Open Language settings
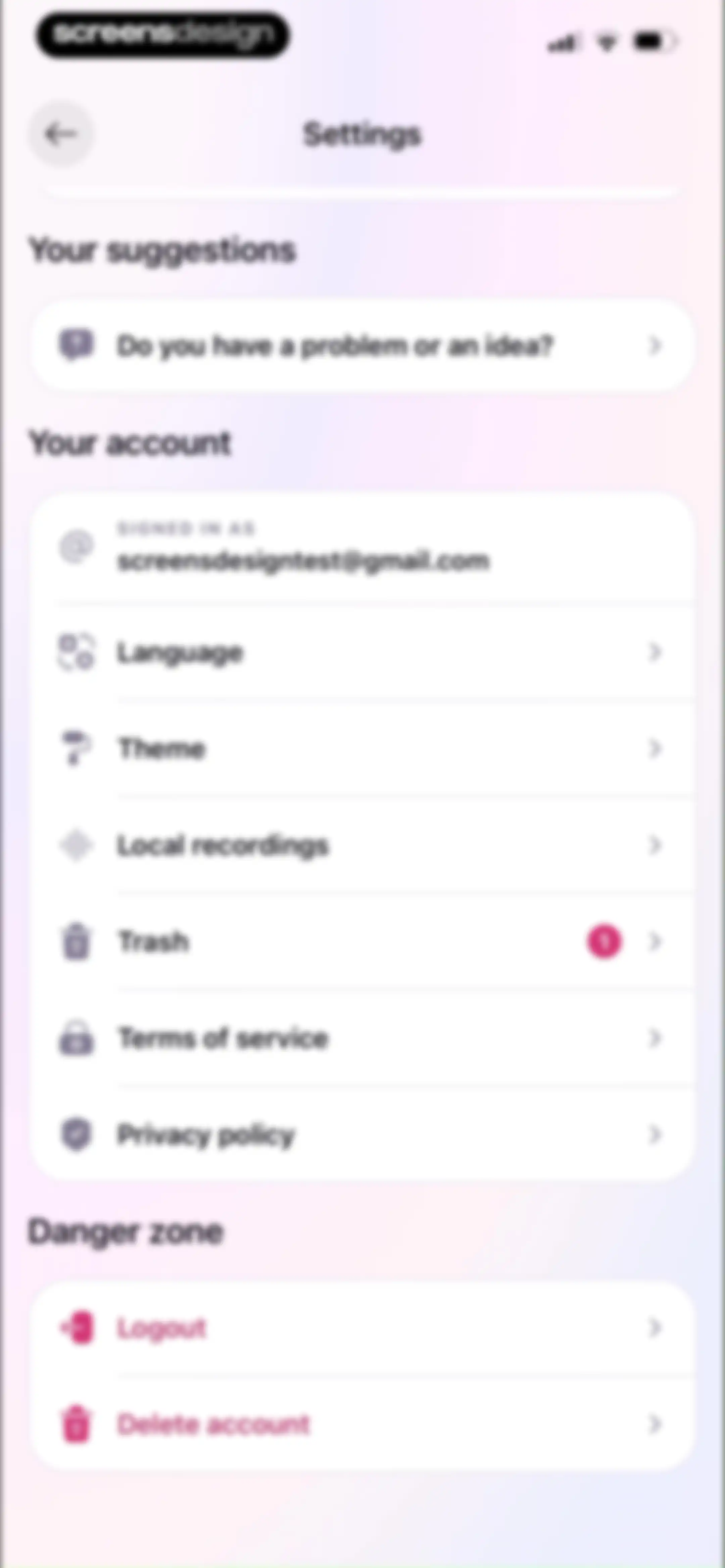Screen dimensions: 725x1568 point(362,652)
